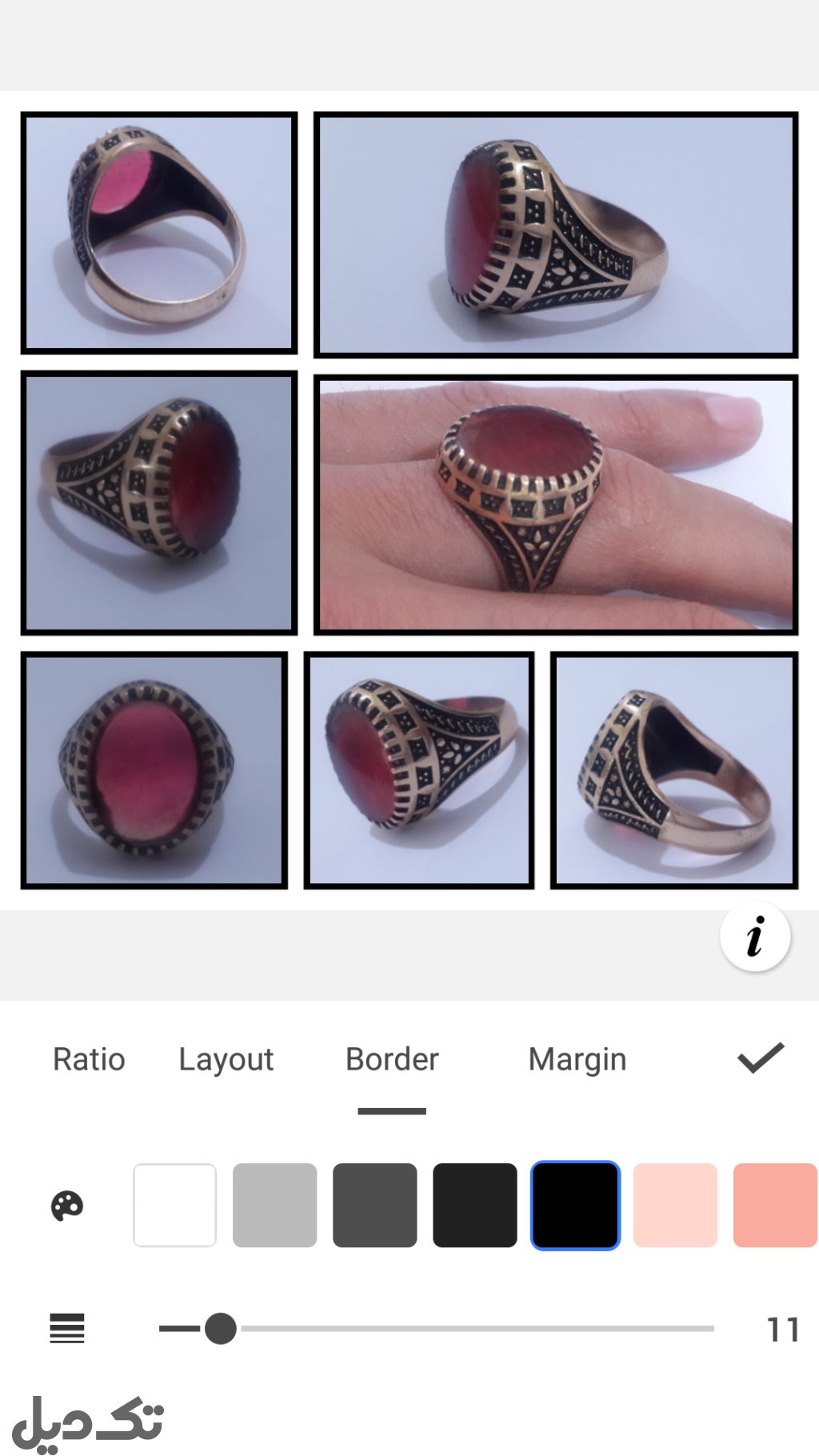Apply the salmon border color
Viewport: 819px width, 1456px height.
pyautogui.click(x=774, y=1205)
